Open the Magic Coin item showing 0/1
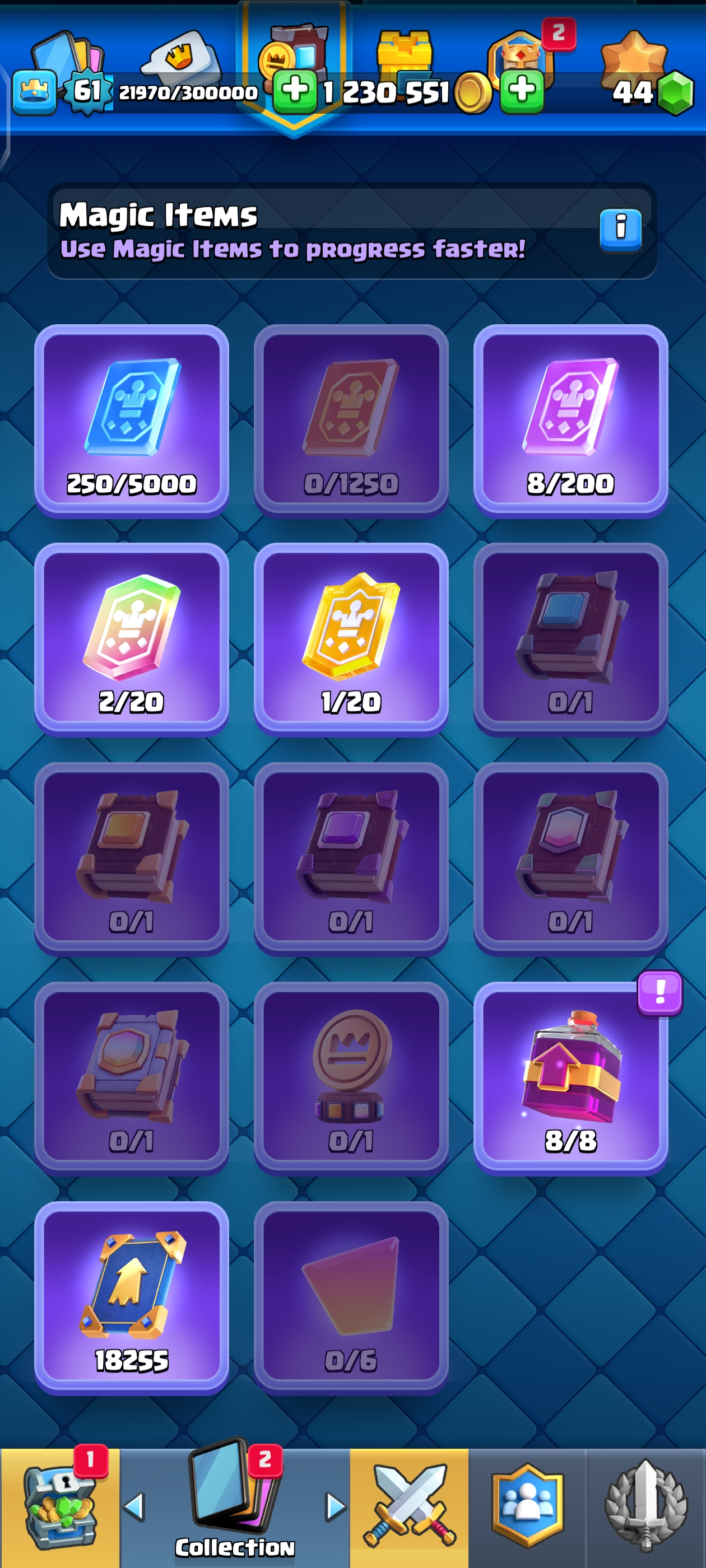 click(351, 1077)
